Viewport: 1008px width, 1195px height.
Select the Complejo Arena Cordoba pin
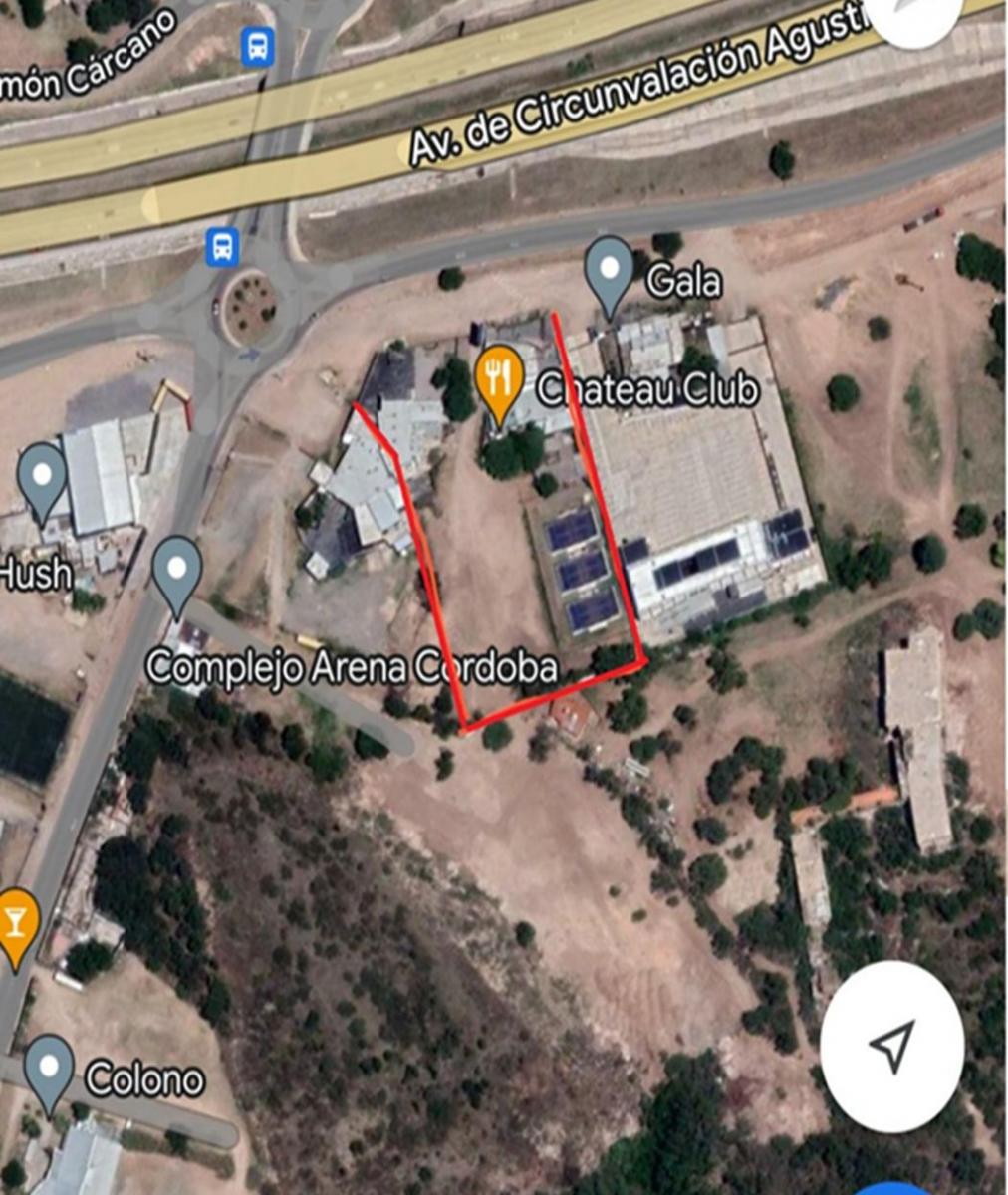point(178,577)
